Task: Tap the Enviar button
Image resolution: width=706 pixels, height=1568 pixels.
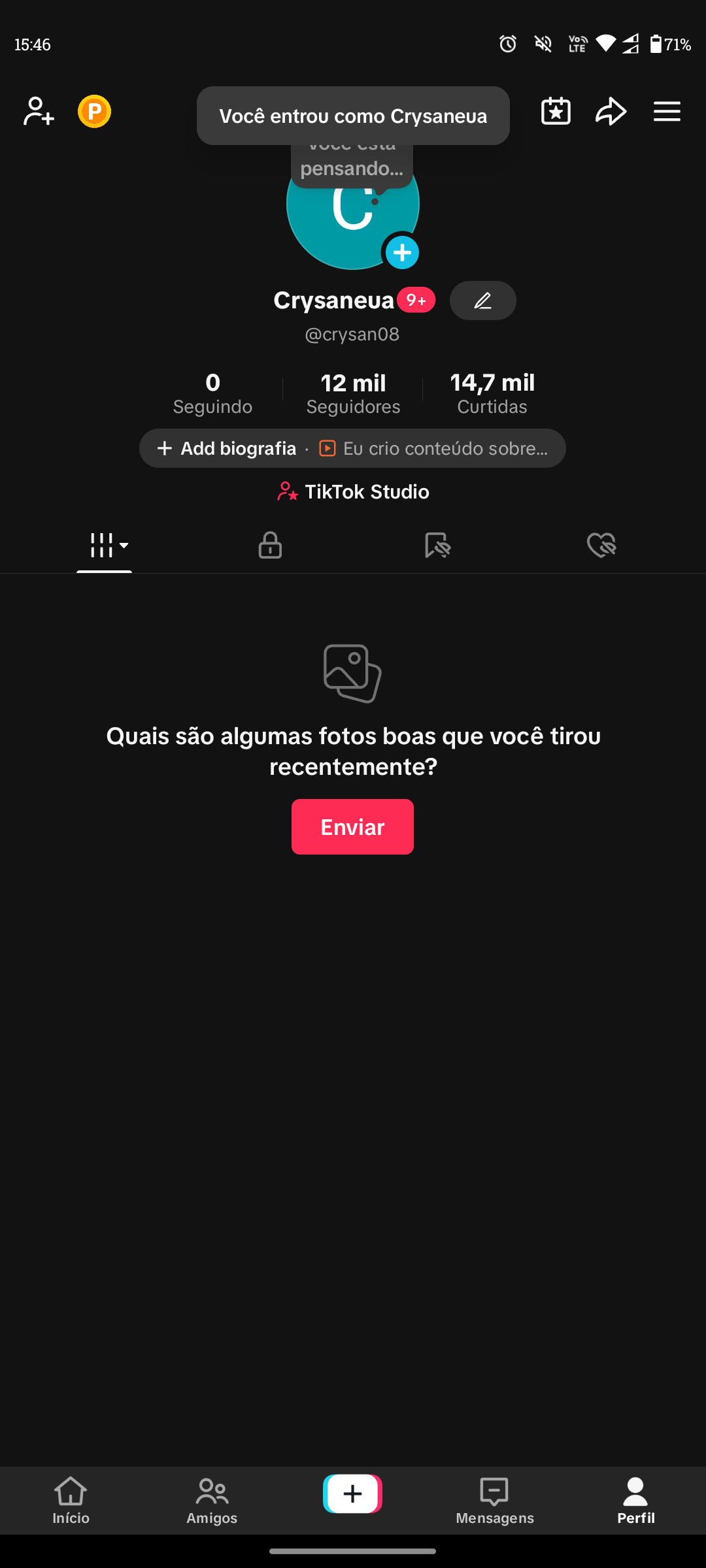Action: (x=352, y=827)
